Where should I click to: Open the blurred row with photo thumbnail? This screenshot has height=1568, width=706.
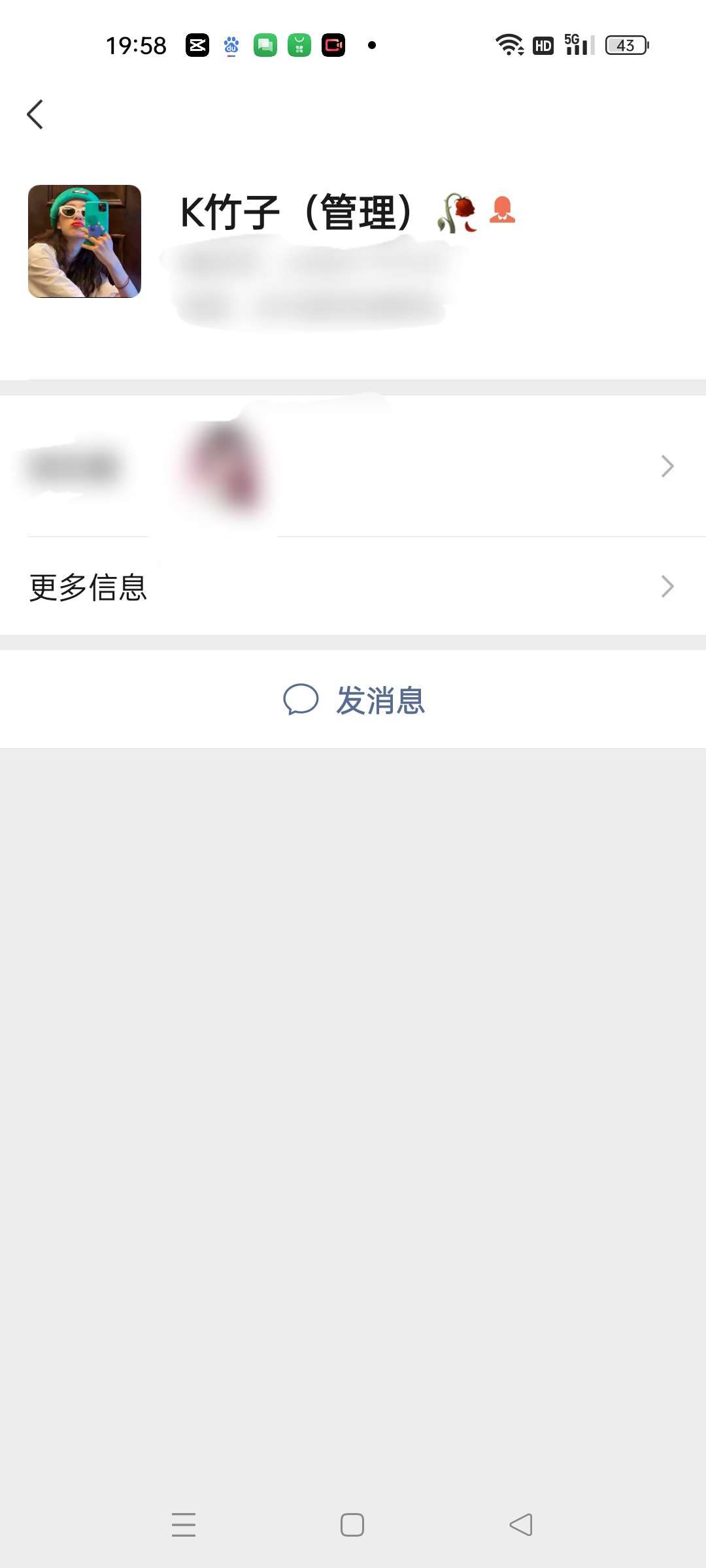(353, 466)
